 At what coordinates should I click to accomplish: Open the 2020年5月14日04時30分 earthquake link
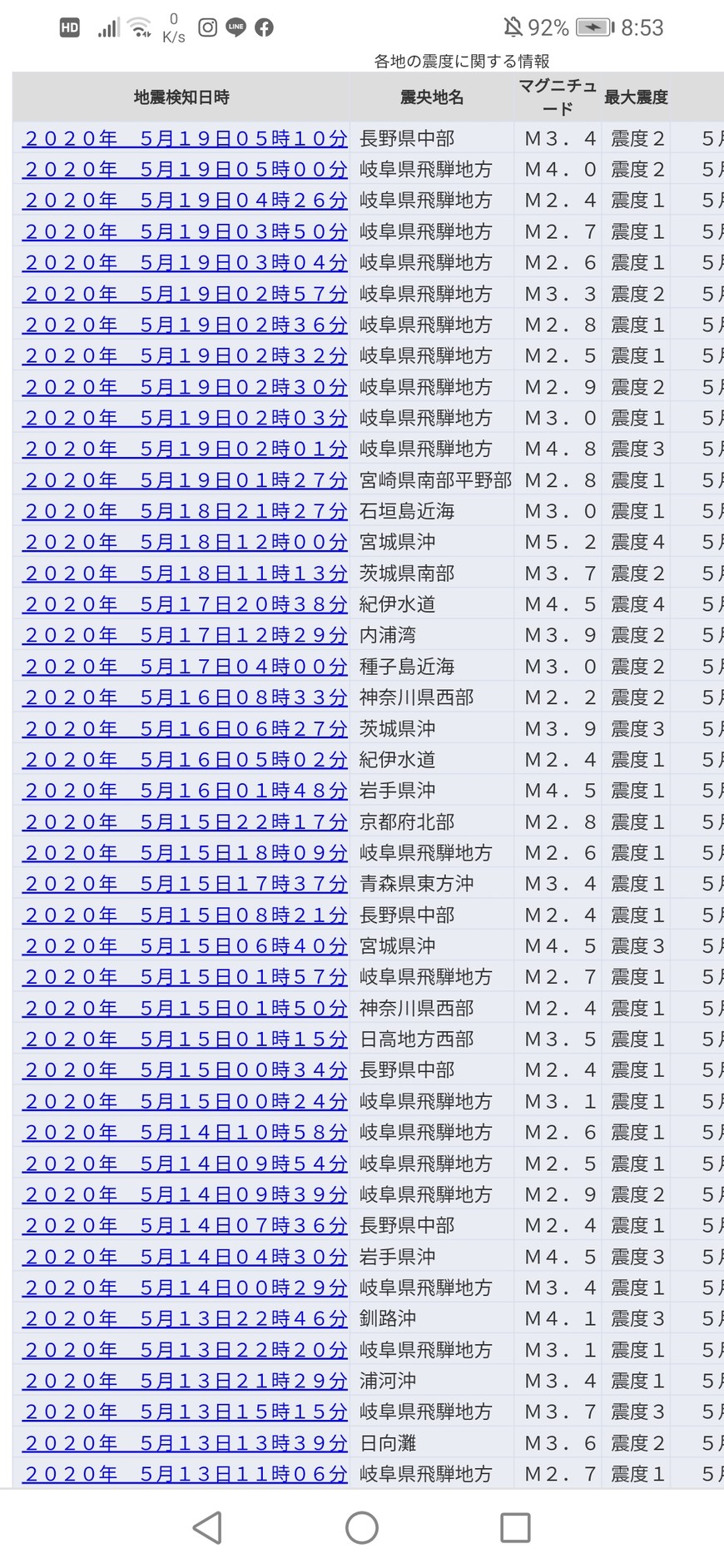click(x=186, y=1257)
